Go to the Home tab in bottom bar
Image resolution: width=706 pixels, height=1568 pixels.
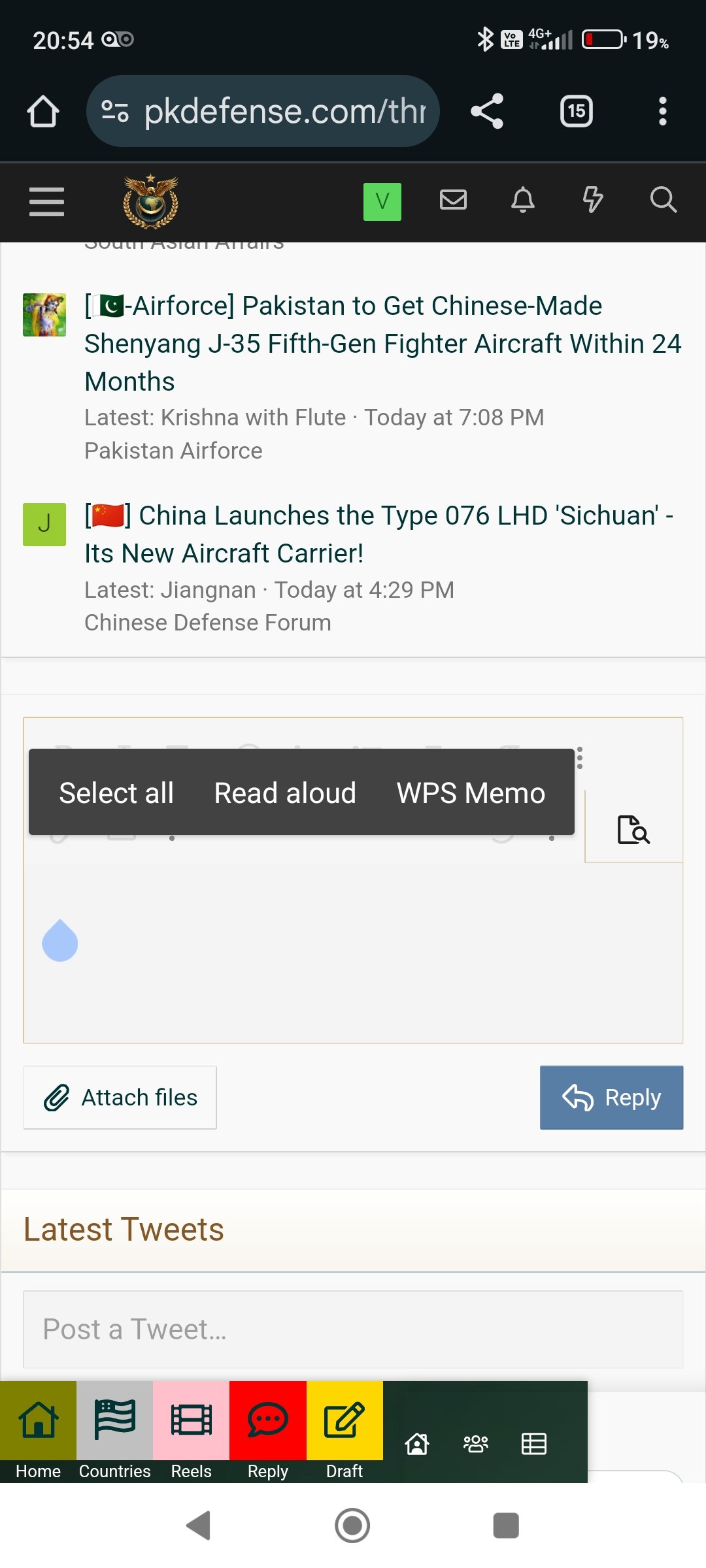coord(38,1431)
